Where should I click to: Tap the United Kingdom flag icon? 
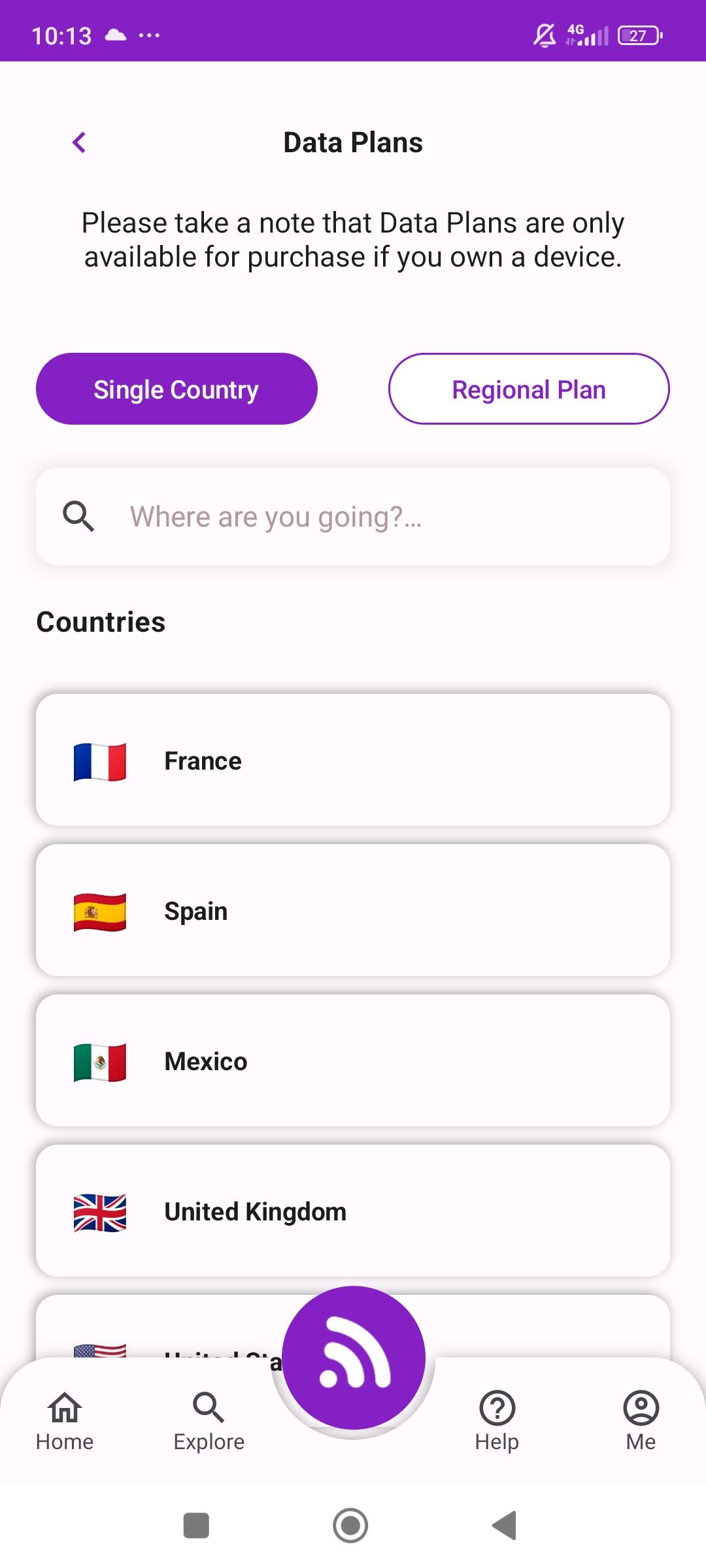tap(99, 1211)
